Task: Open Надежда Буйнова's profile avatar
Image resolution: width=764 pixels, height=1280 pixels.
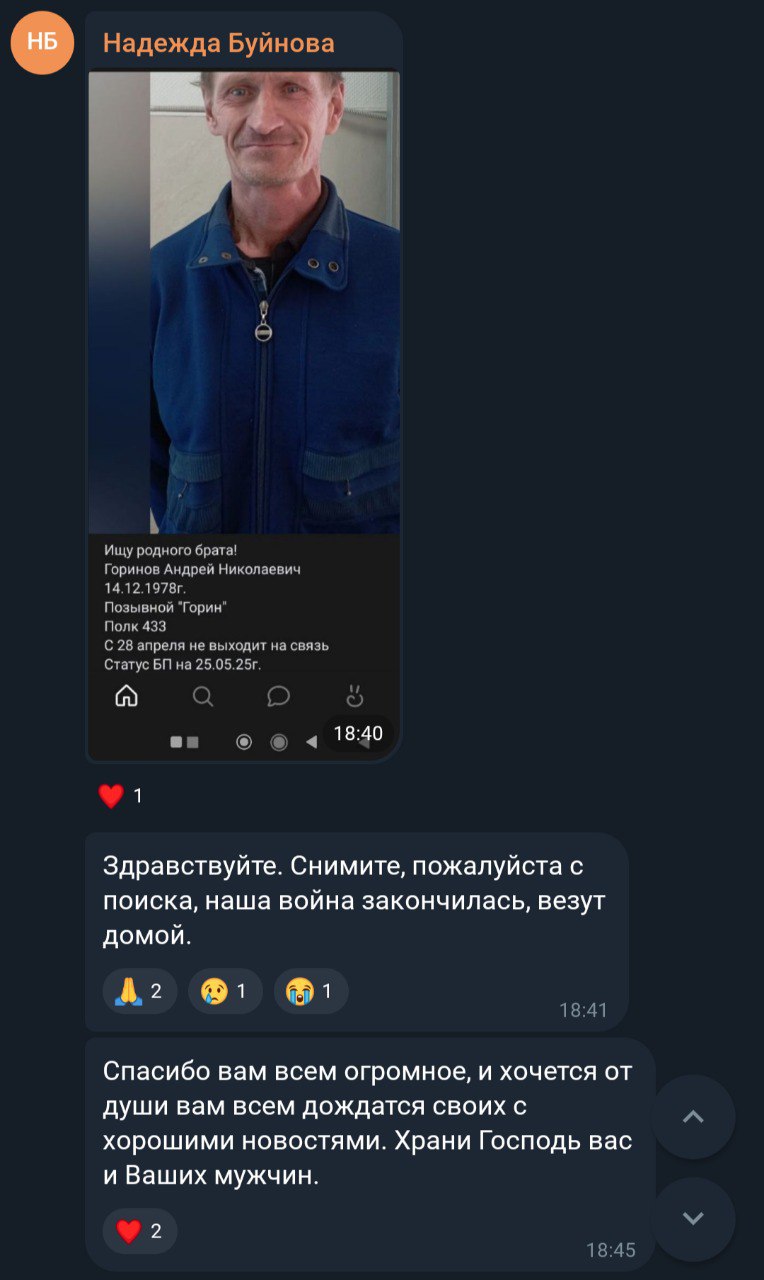Action: pos(42,43)
